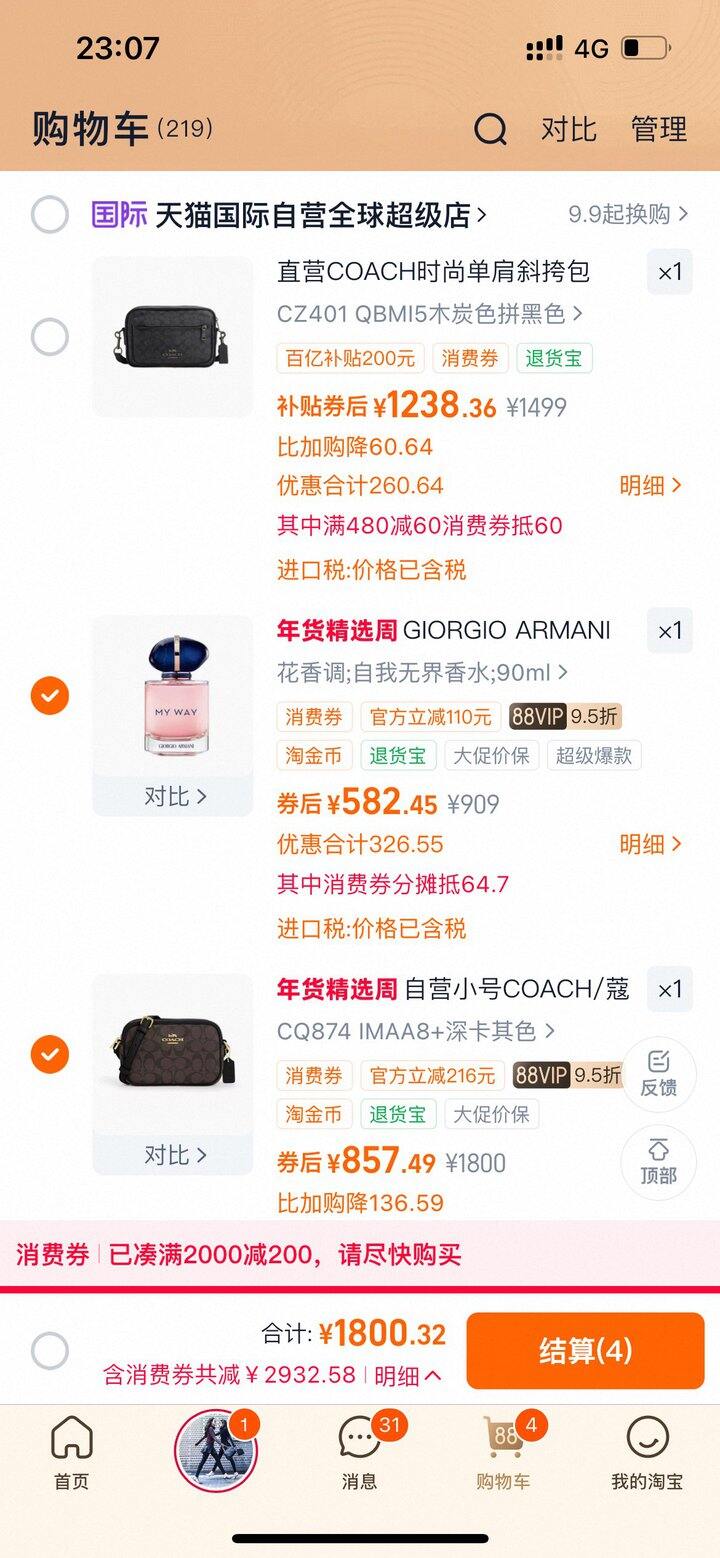Tap 对比 in the top bar
This screenshot has height=1558, width=720.
568,129
